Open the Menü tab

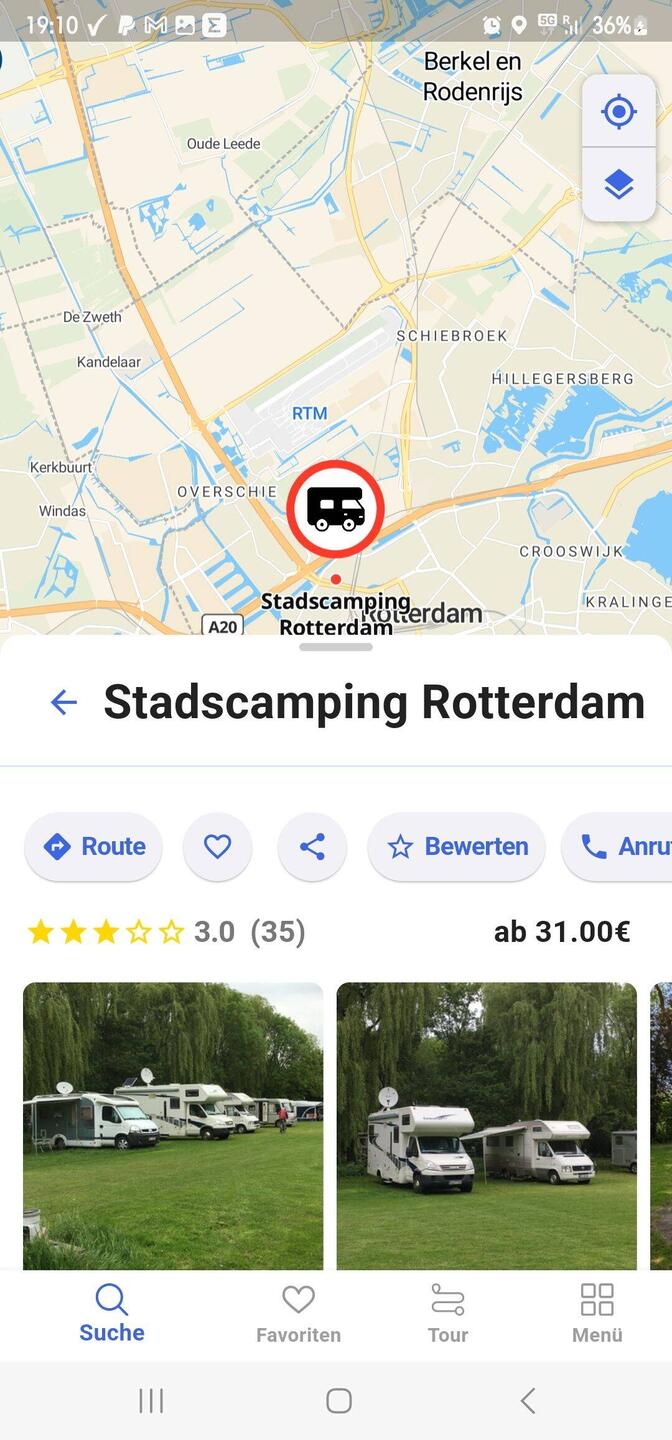pyautogui.click(x=597, y=1314)
